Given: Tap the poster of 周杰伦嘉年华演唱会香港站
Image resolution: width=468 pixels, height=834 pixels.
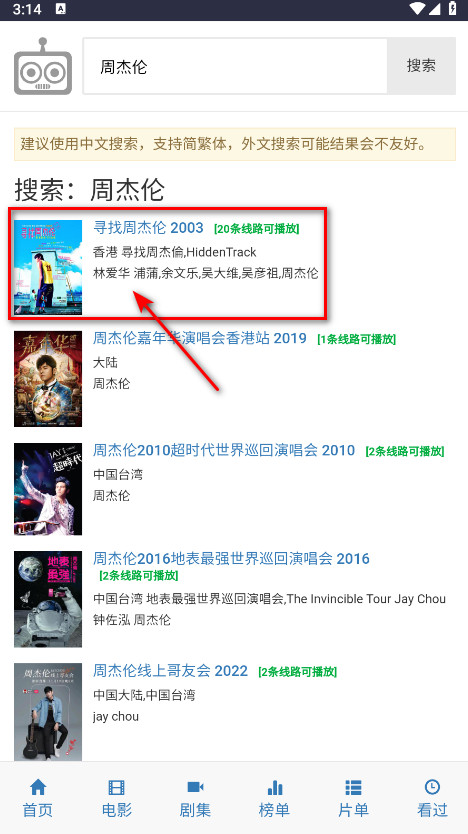Looking at the screenshot, I should (x=48, y=379).
